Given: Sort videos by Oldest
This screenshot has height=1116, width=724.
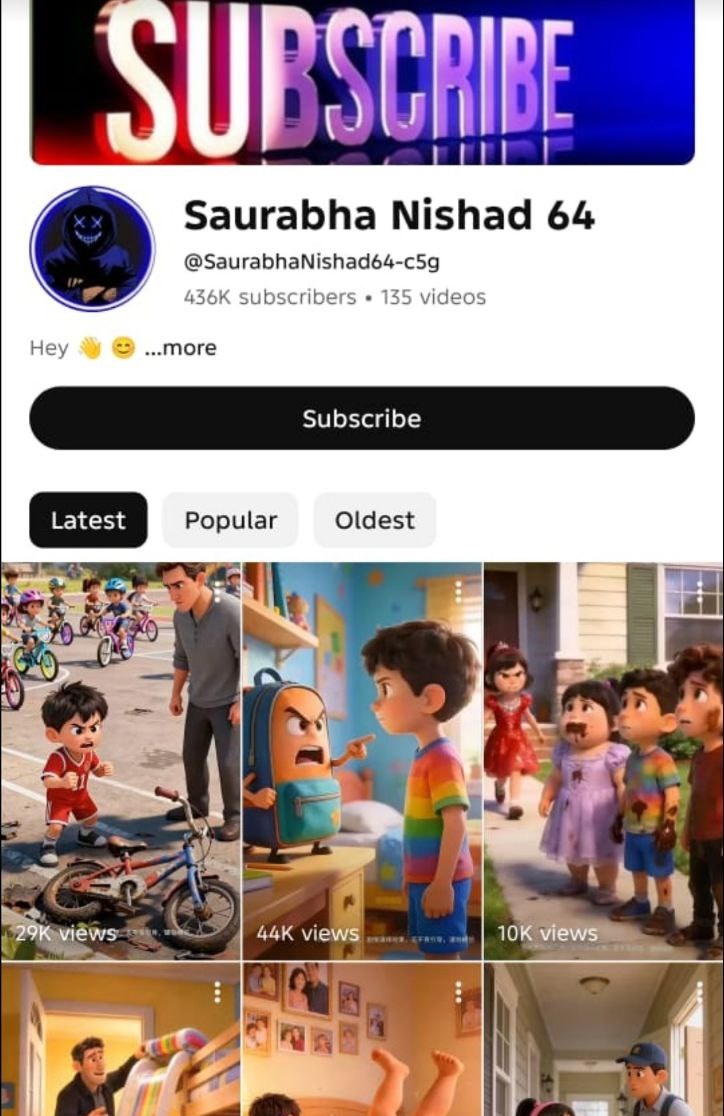Looking at the screenshot, I should point(374,520).
